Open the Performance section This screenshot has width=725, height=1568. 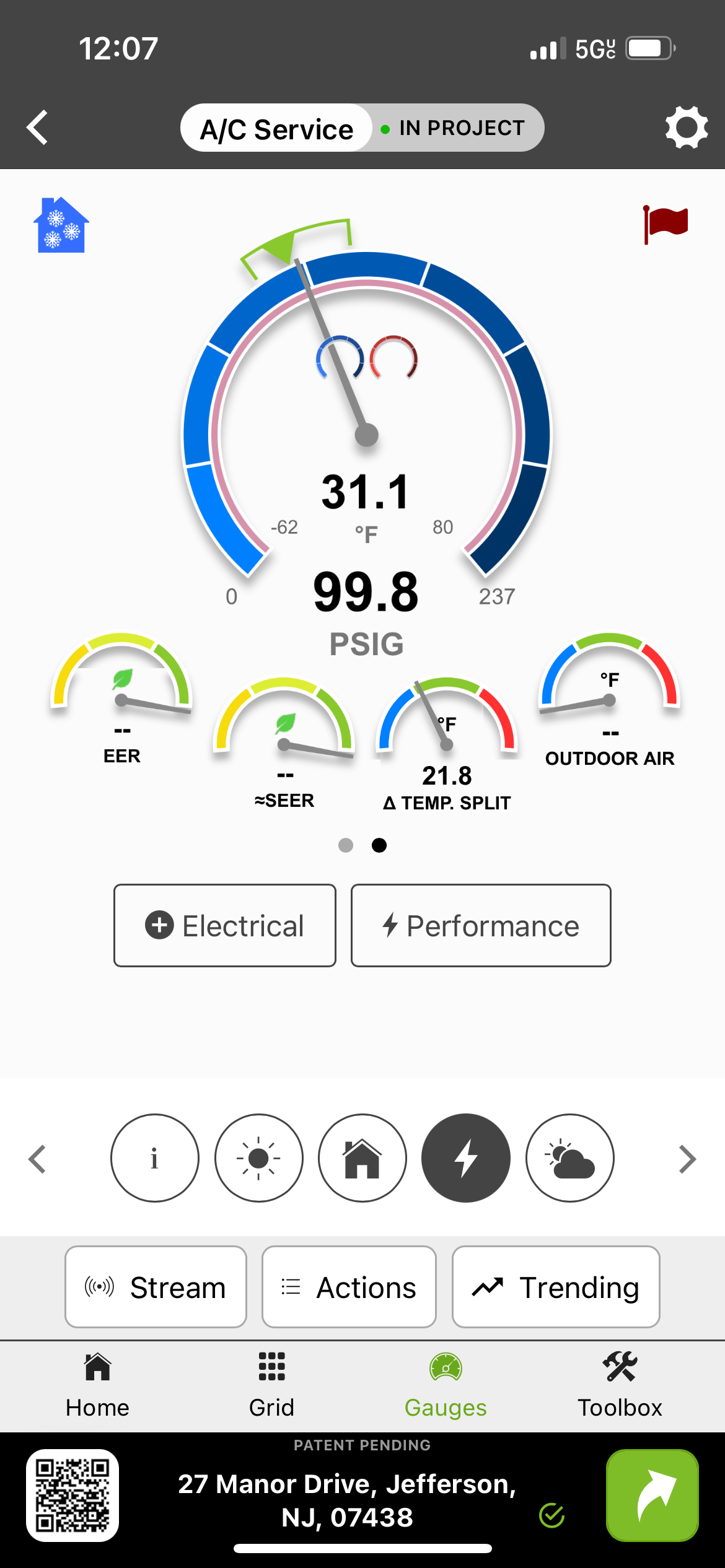click(481, 925)
